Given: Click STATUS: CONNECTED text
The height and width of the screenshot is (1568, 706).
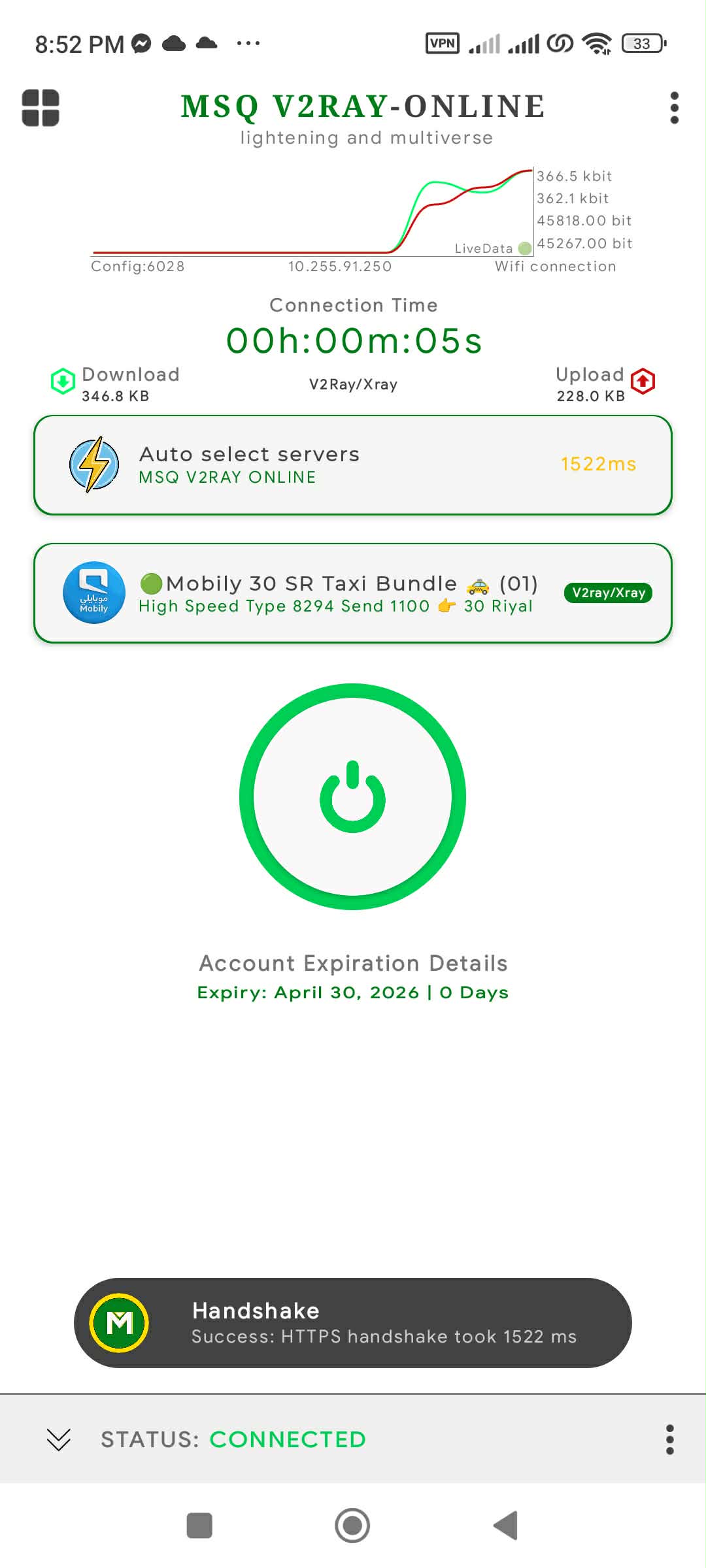Looking at the screenshot, I should tap(233, 1439).
